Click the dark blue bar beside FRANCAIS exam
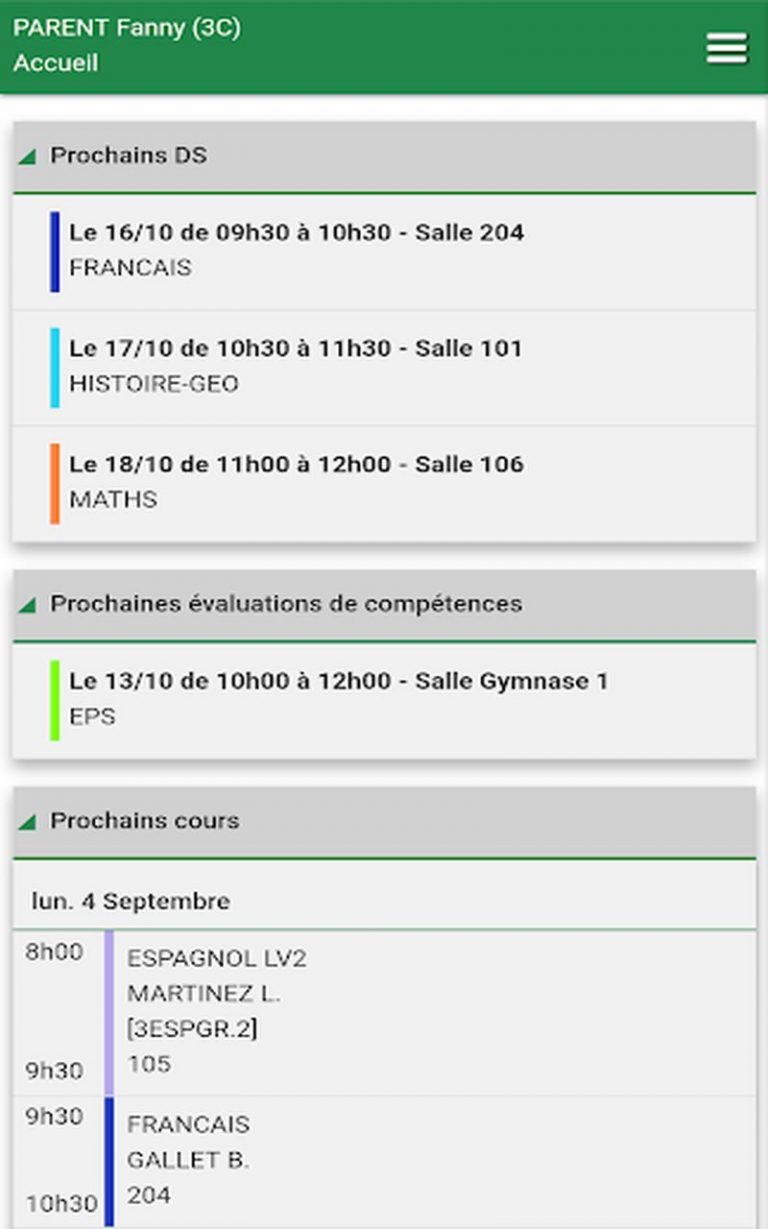Viewport: 768px width, 1229px height. click(x=53, y=250)
